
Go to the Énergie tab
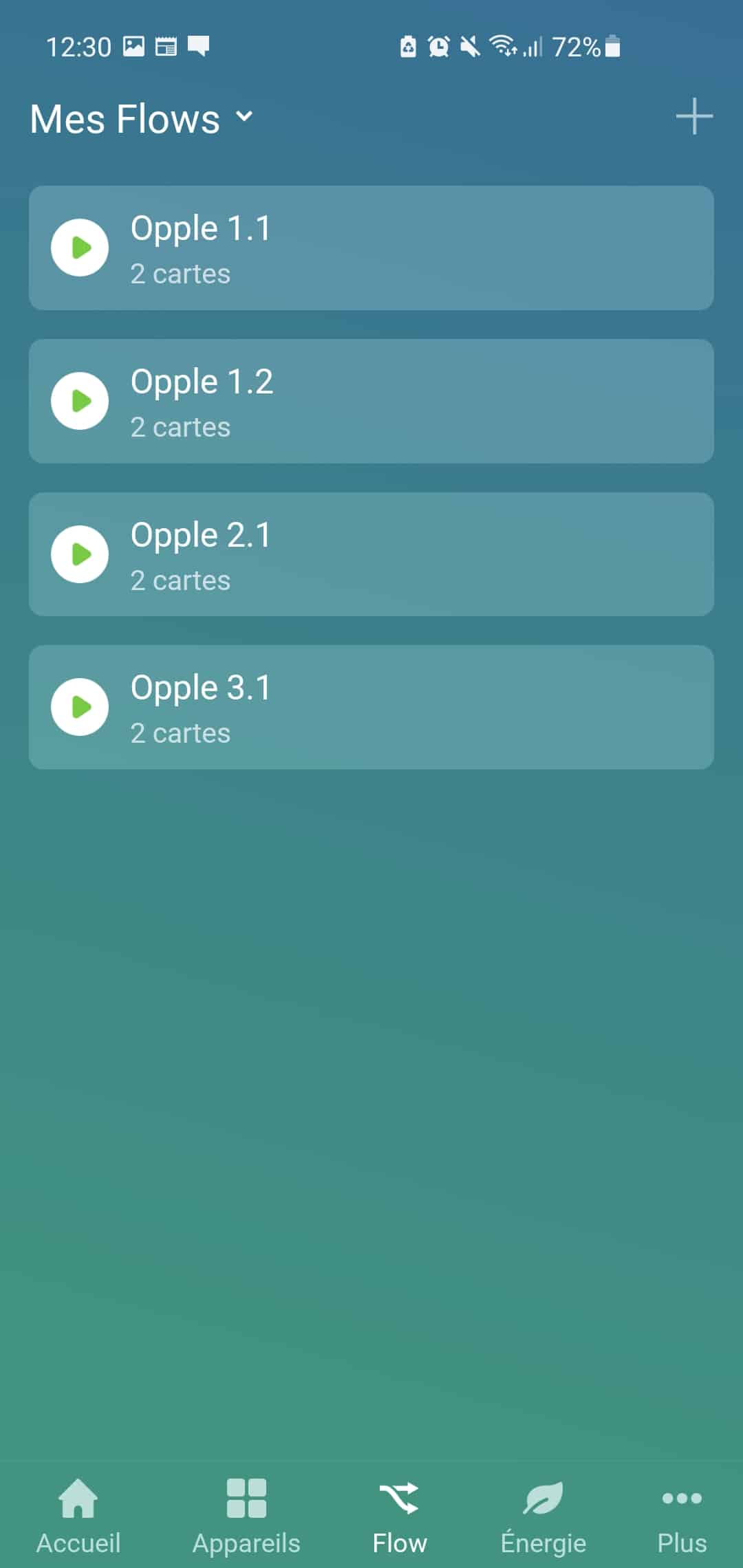click(x=543, y=1516)
